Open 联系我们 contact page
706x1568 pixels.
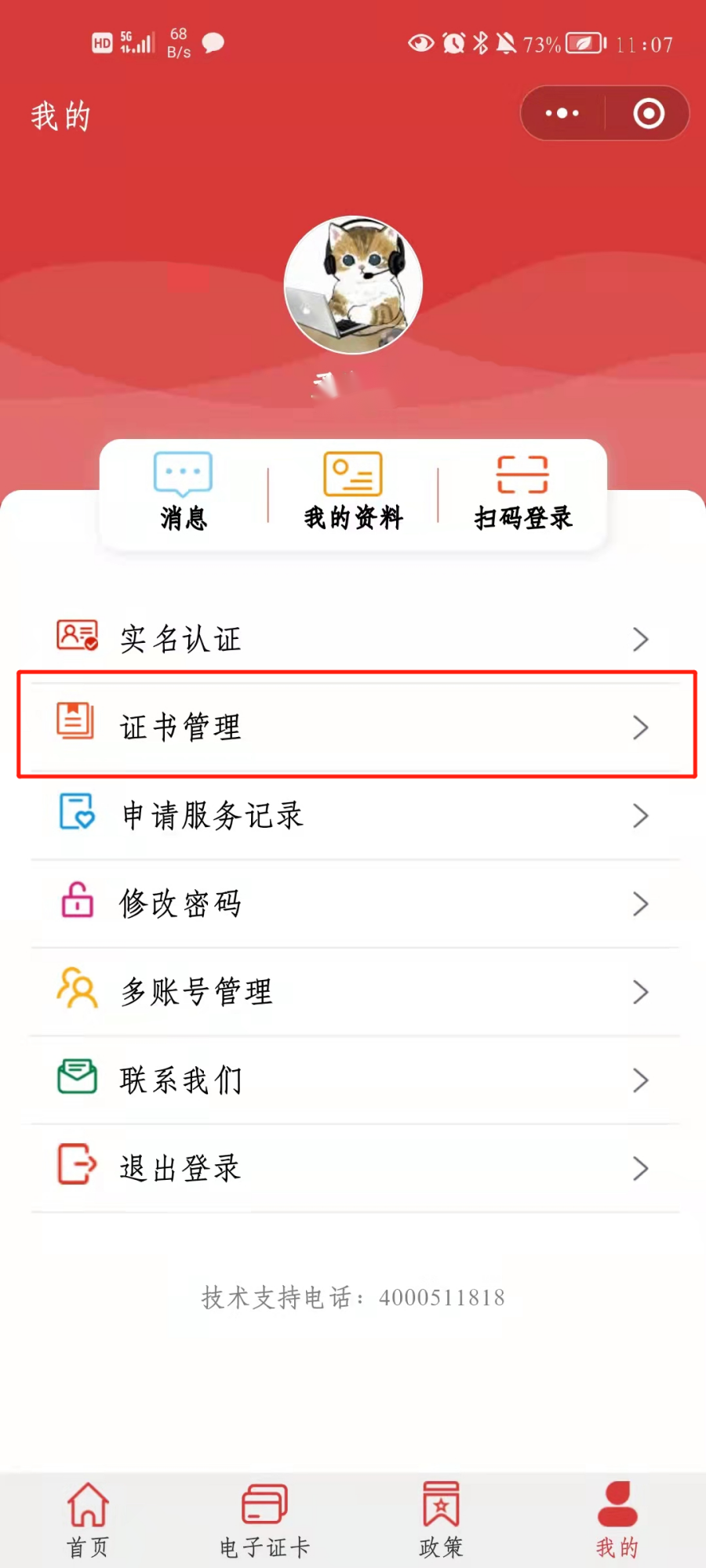click(x=353, y=1080)
